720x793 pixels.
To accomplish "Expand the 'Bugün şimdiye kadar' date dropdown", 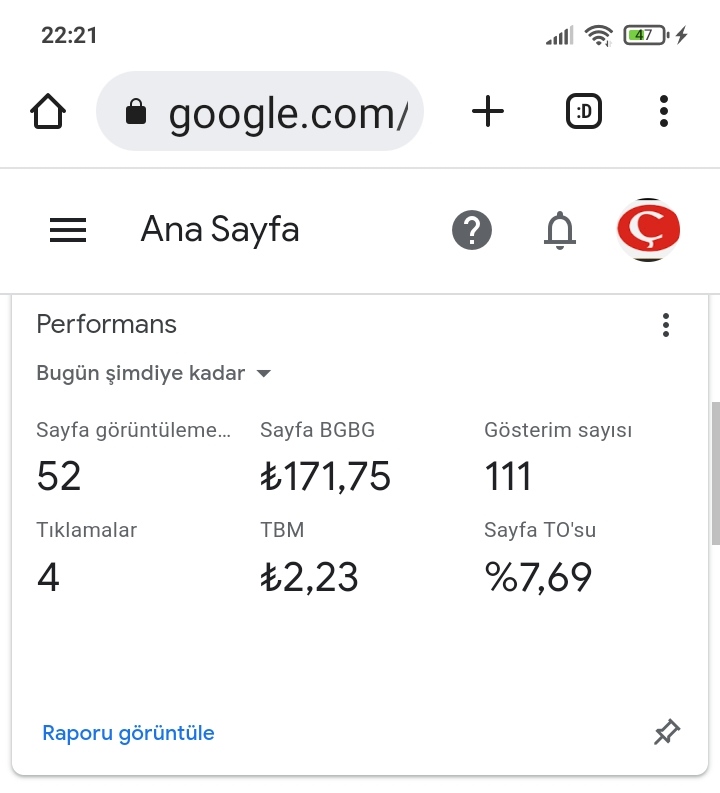I will 154,373.
